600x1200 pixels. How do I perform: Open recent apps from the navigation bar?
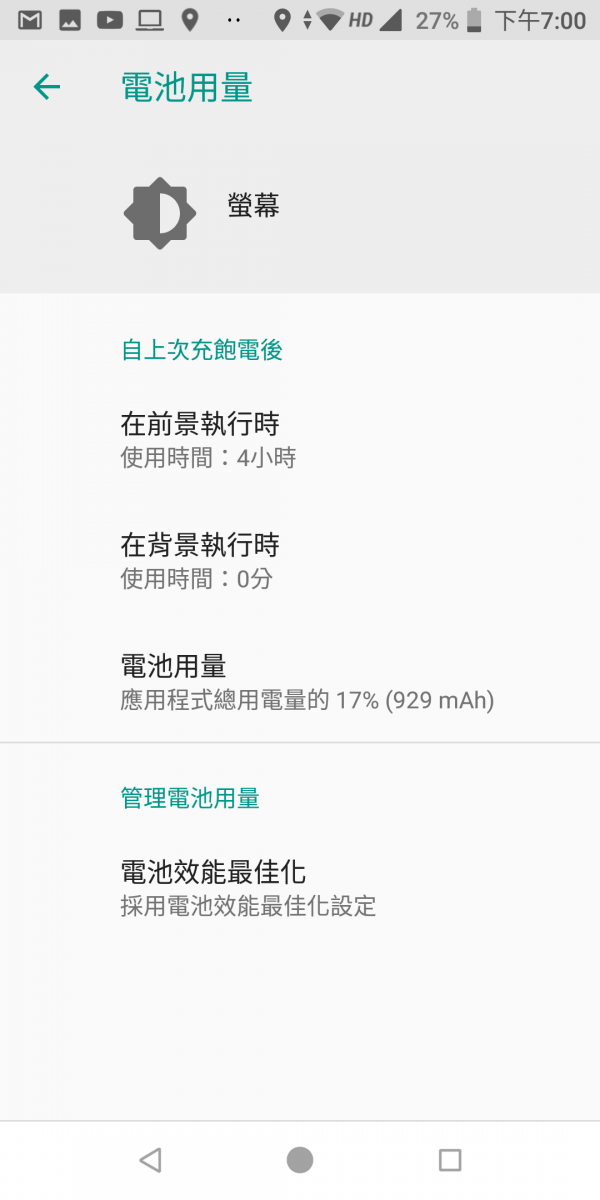(450, 1160)
